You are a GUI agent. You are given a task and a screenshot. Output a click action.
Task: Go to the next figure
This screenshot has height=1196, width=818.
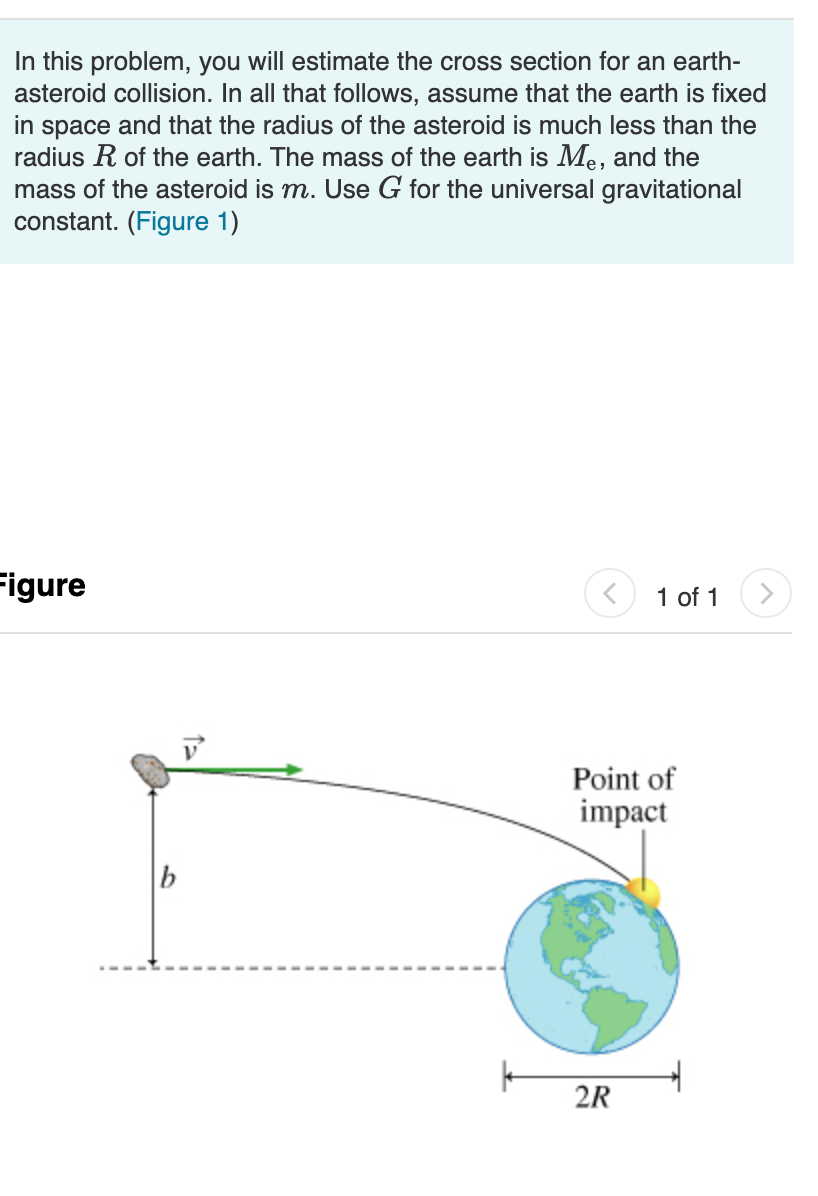coord(765,597)
